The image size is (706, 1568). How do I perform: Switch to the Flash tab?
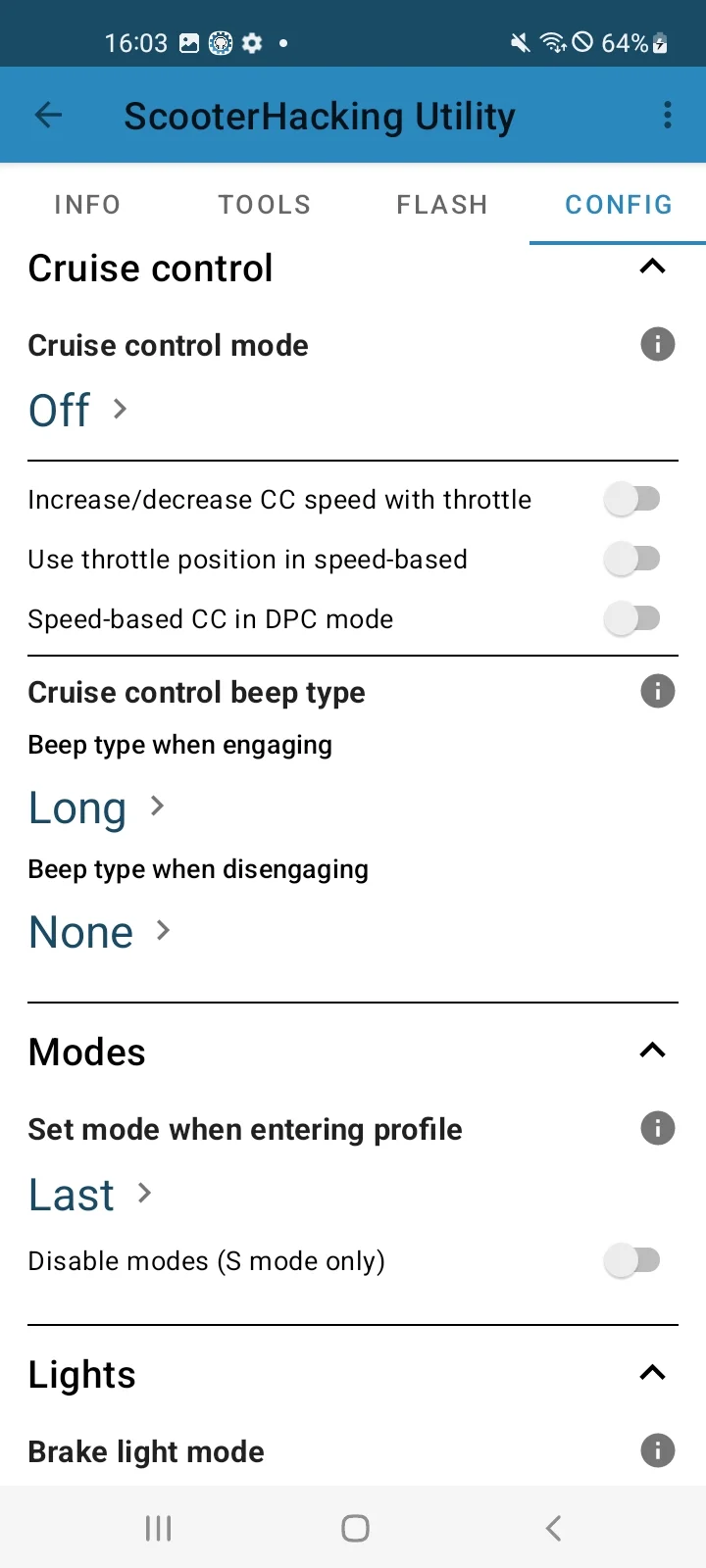(441, 204)
